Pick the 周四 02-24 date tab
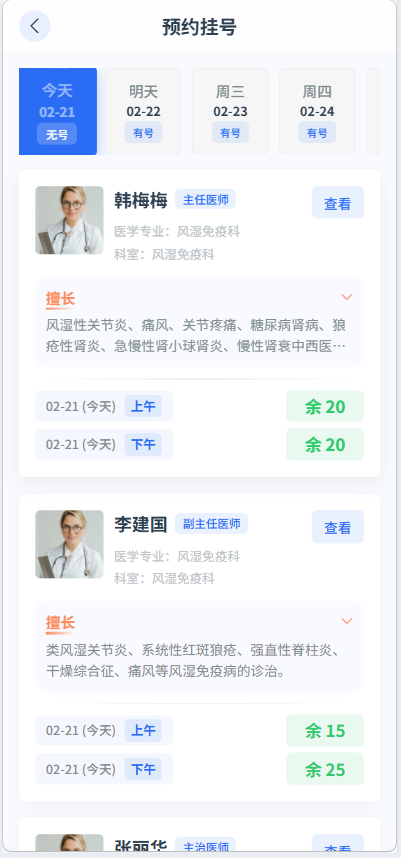 click(317, 112)
